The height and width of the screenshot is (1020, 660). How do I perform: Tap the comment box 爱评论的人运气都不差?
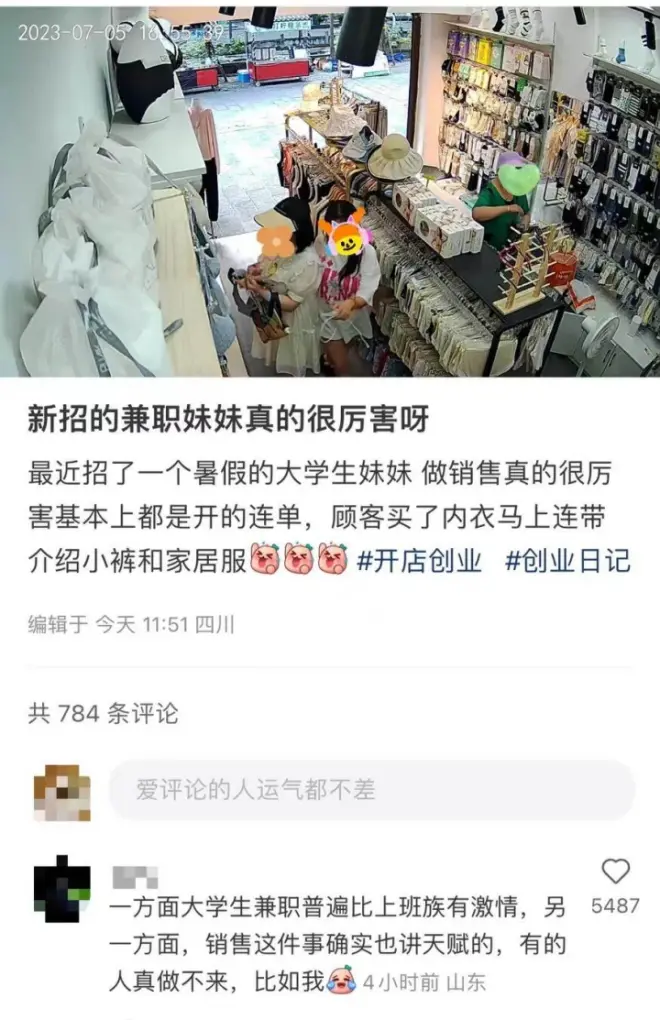[371, 790]
